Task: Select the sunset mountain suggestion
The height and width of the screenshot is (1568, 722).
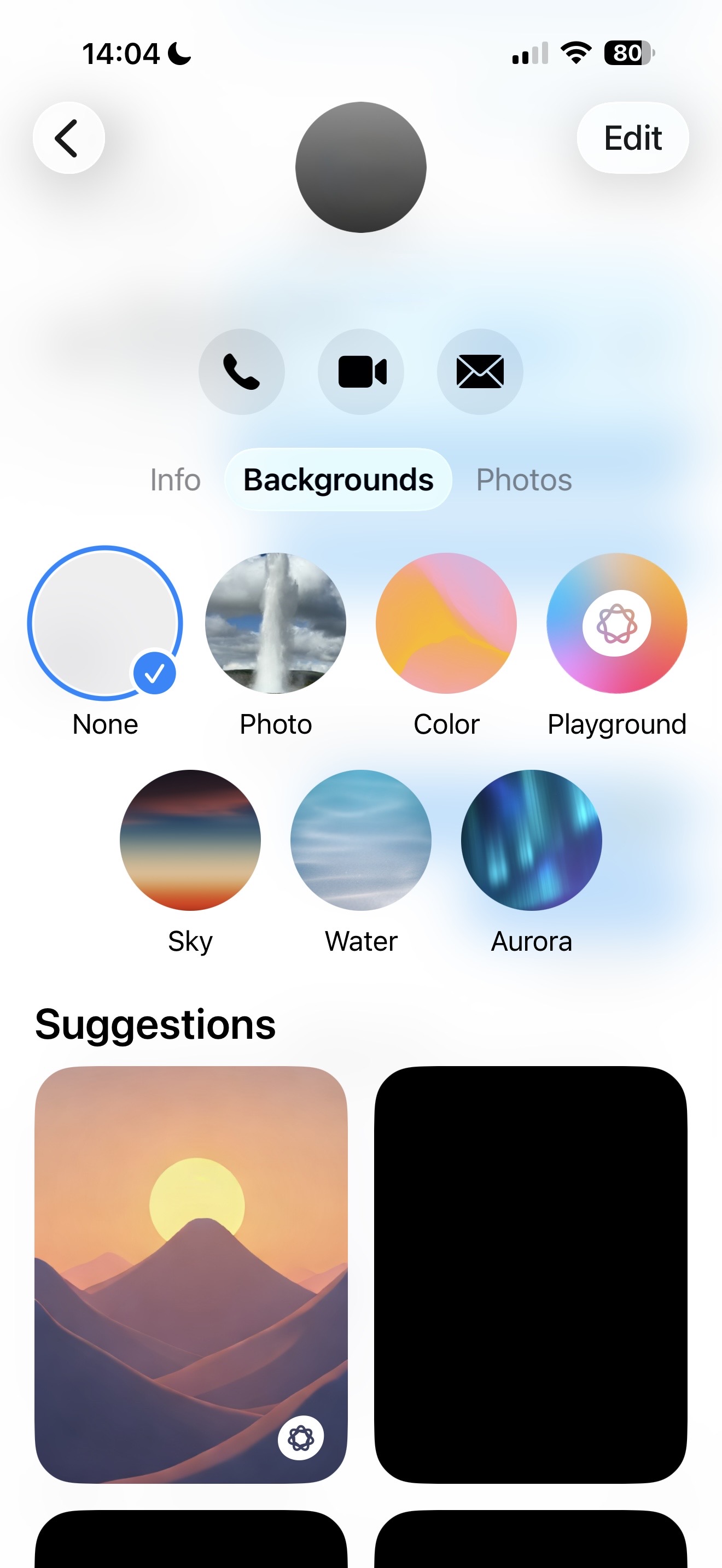Action: [x=191, y=1274]
